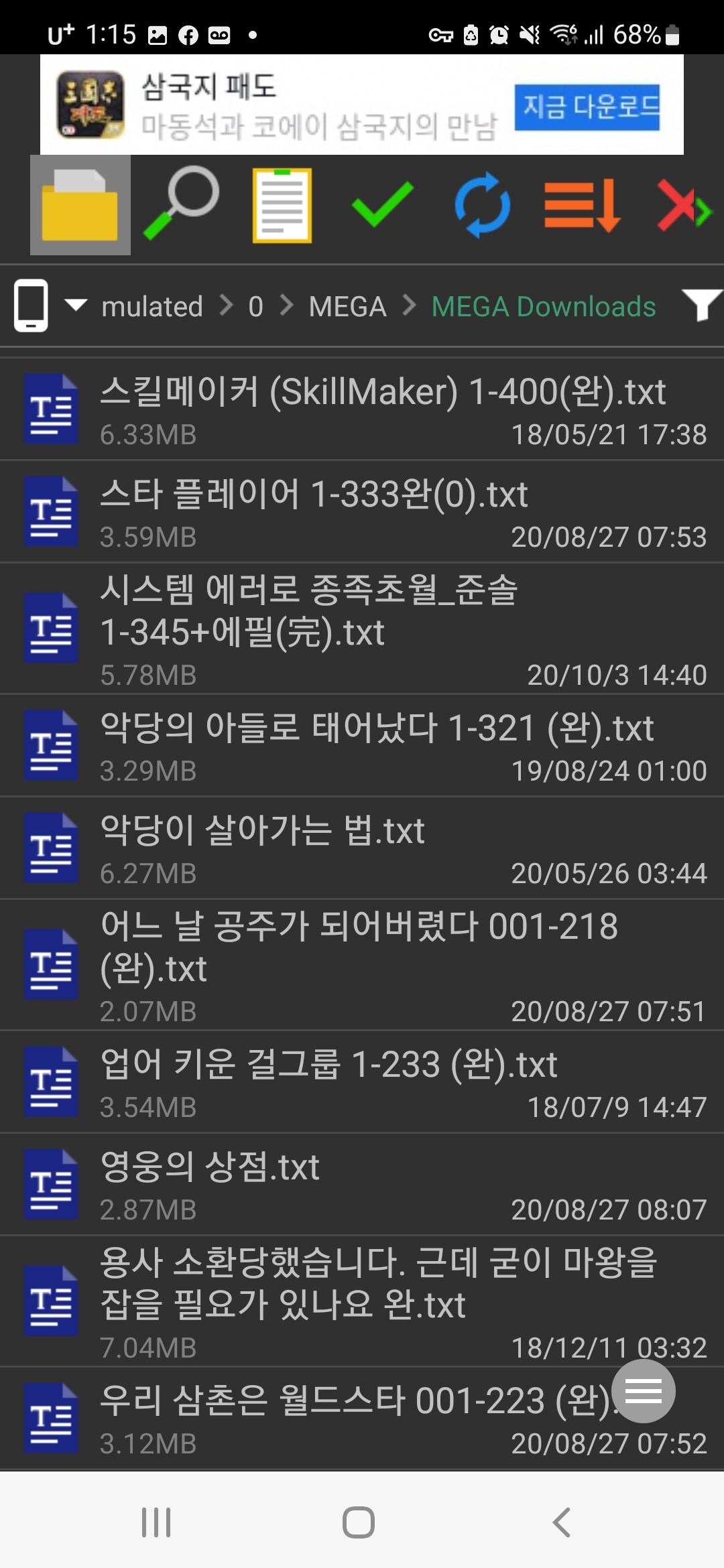Image resolution: width=724 pixels, height=1568 pixels.
Task: Go back using the system back button
Action: pos(562,1522)
